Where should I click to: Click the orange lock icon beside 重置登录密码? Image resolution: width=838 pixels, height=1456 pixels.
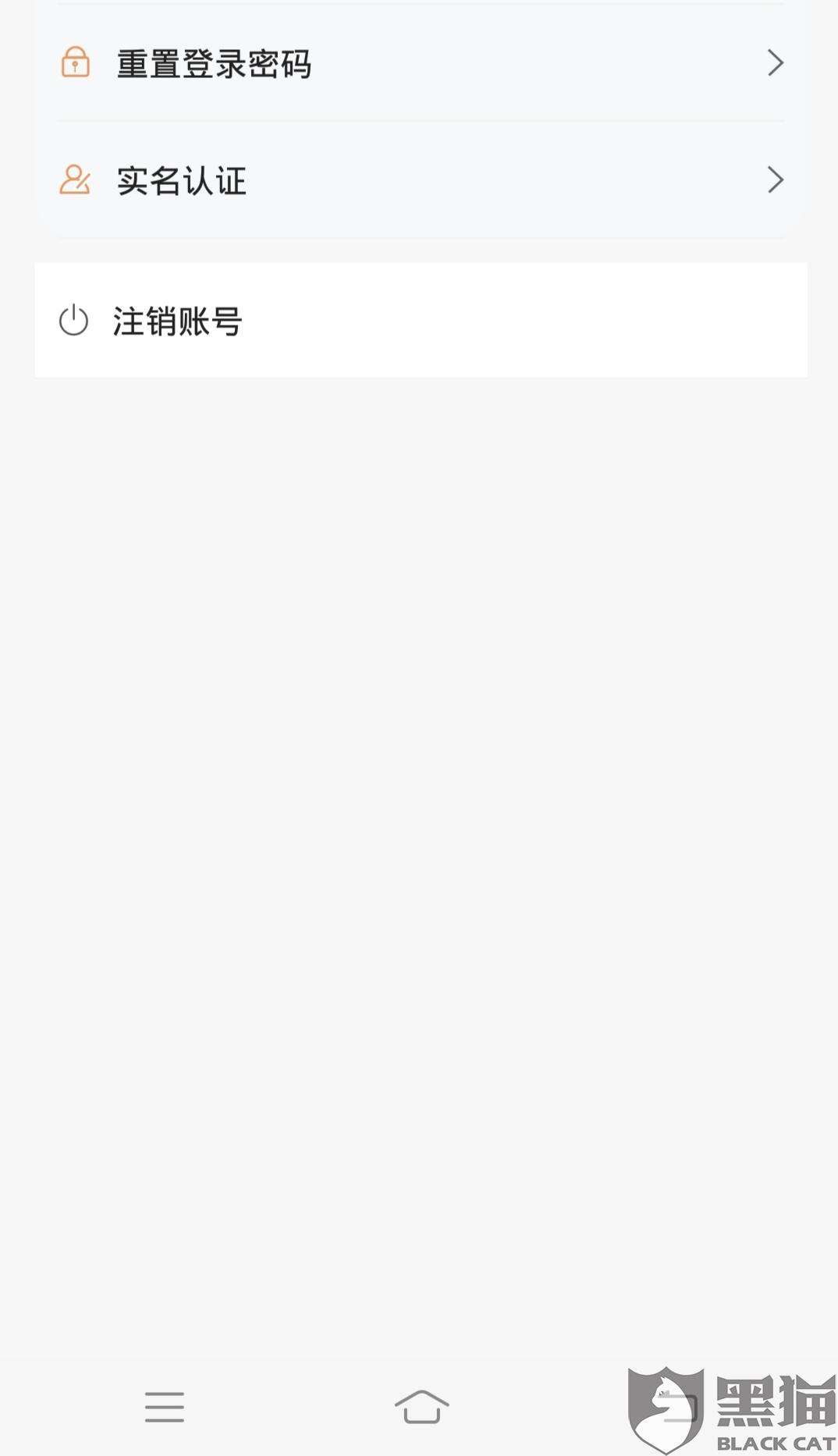pyautogui.click(x=74, y=63)
